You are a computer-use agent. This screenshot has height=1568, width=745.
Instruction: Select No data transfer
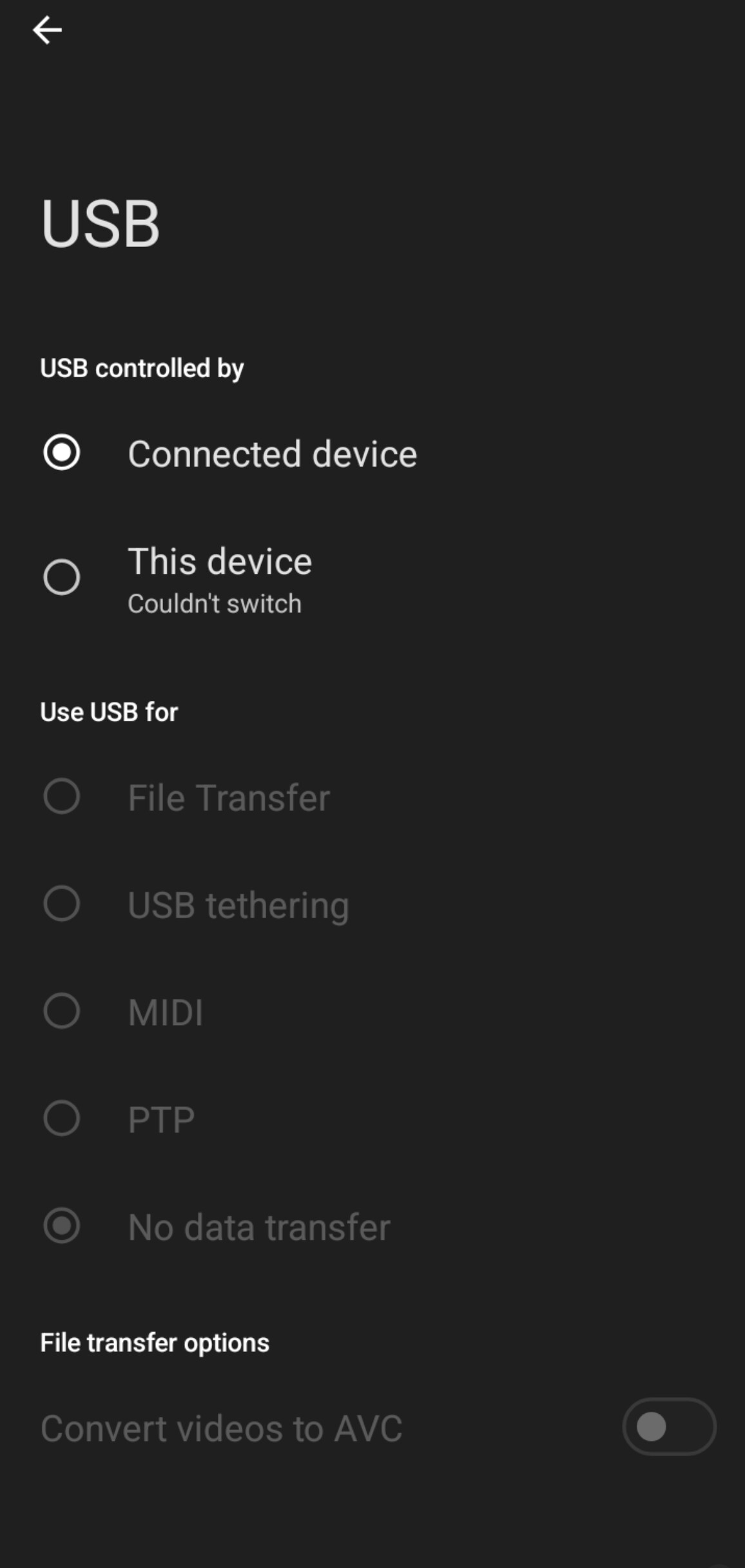pyautogui.click(x=372, y=1226)
